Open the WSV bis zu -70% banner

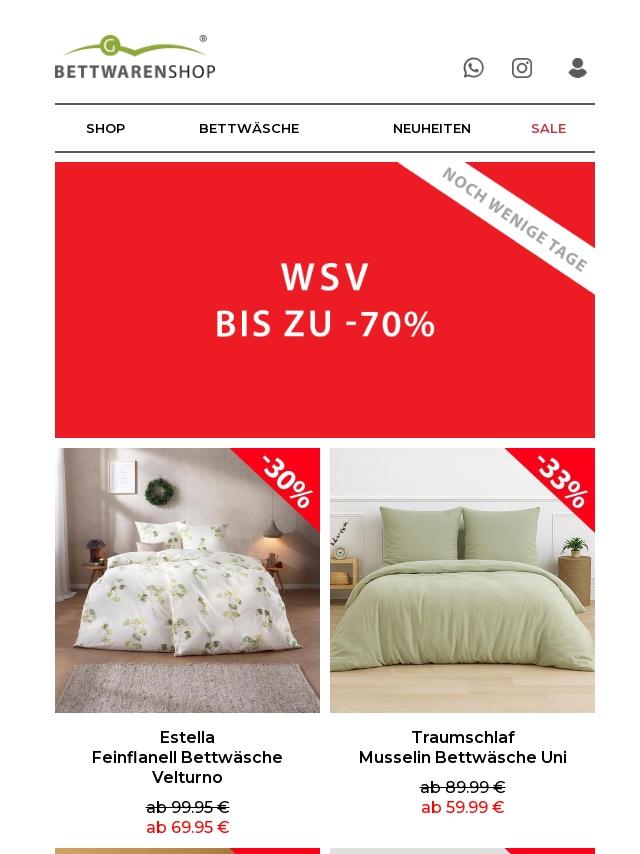tap(325, 300)
